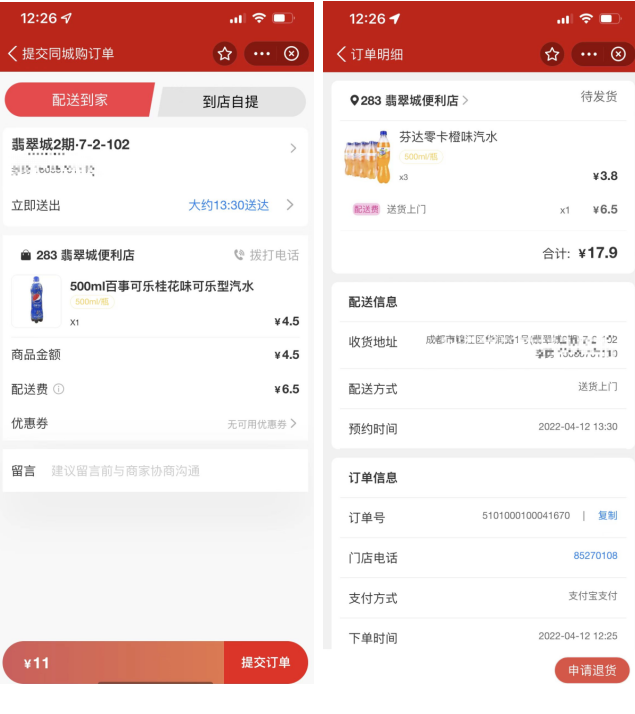This screenshot has width=635, height=714.
Task: Go back from 订单明细 page
Action: (342, 54)
